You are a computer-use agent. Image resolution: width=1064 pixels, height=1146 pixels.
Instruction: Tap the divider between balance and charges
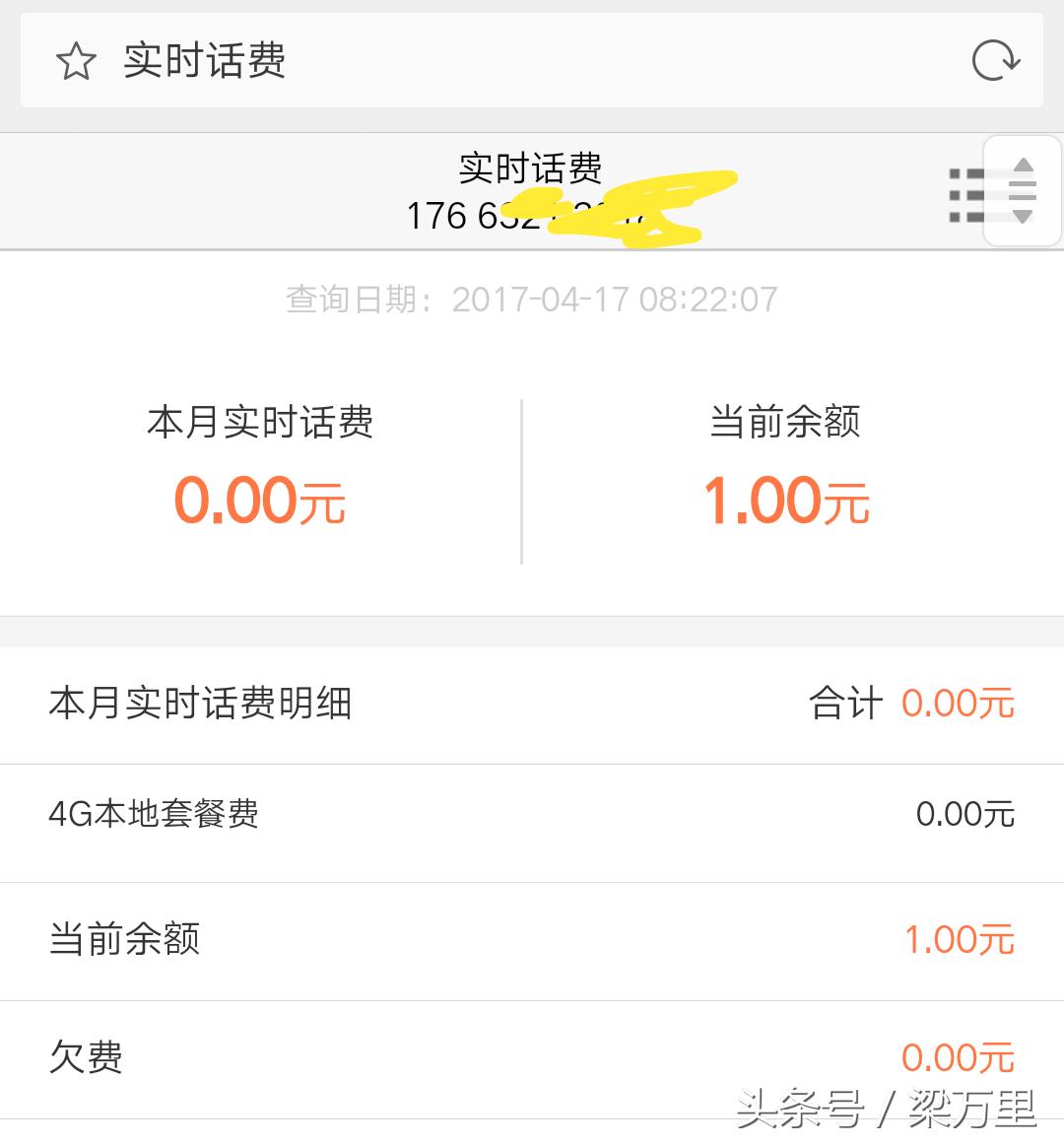522,478
